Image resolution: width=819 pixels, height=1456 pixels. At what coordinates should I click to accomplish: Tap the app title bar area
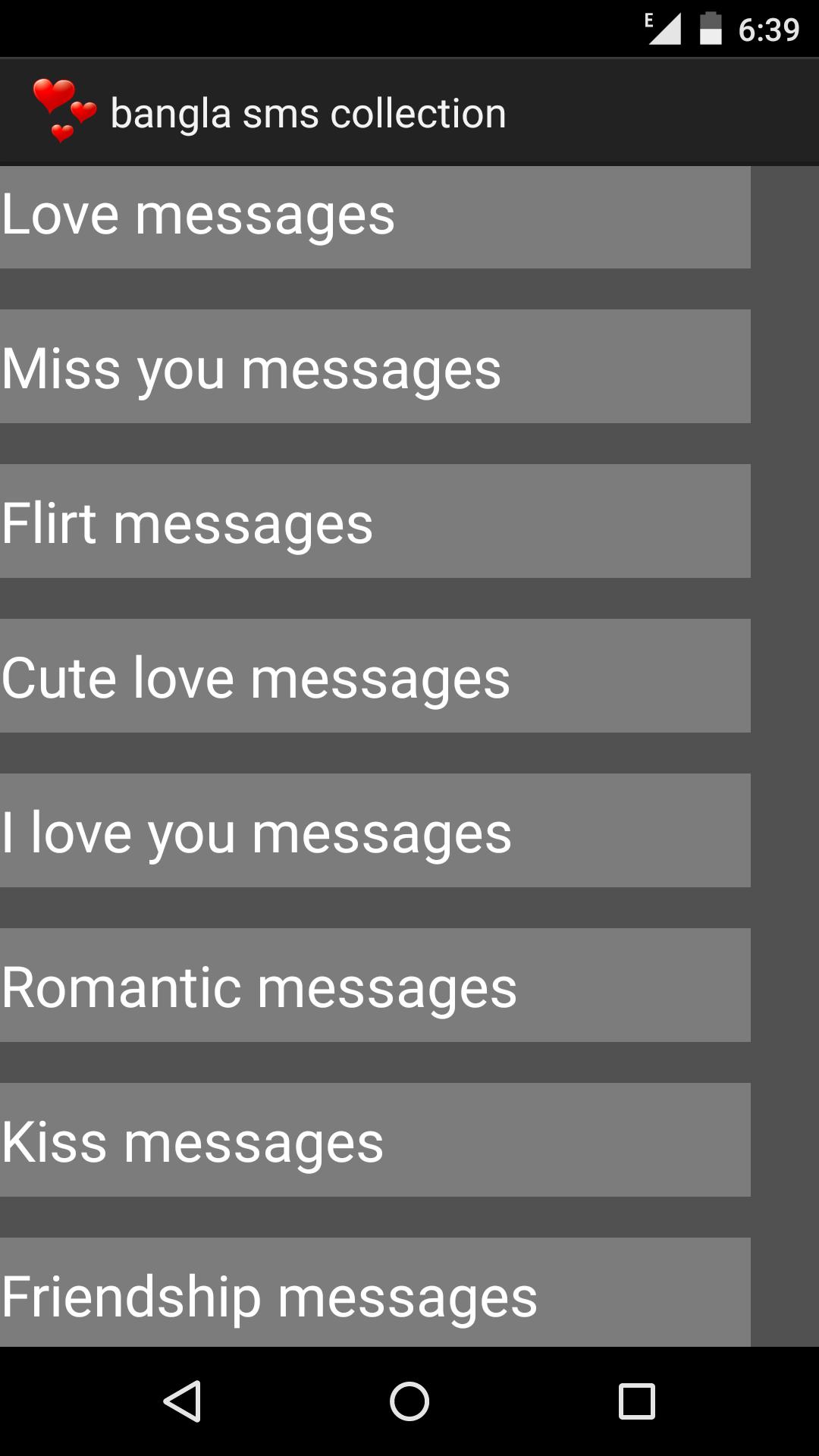click(x=409, y=111)
